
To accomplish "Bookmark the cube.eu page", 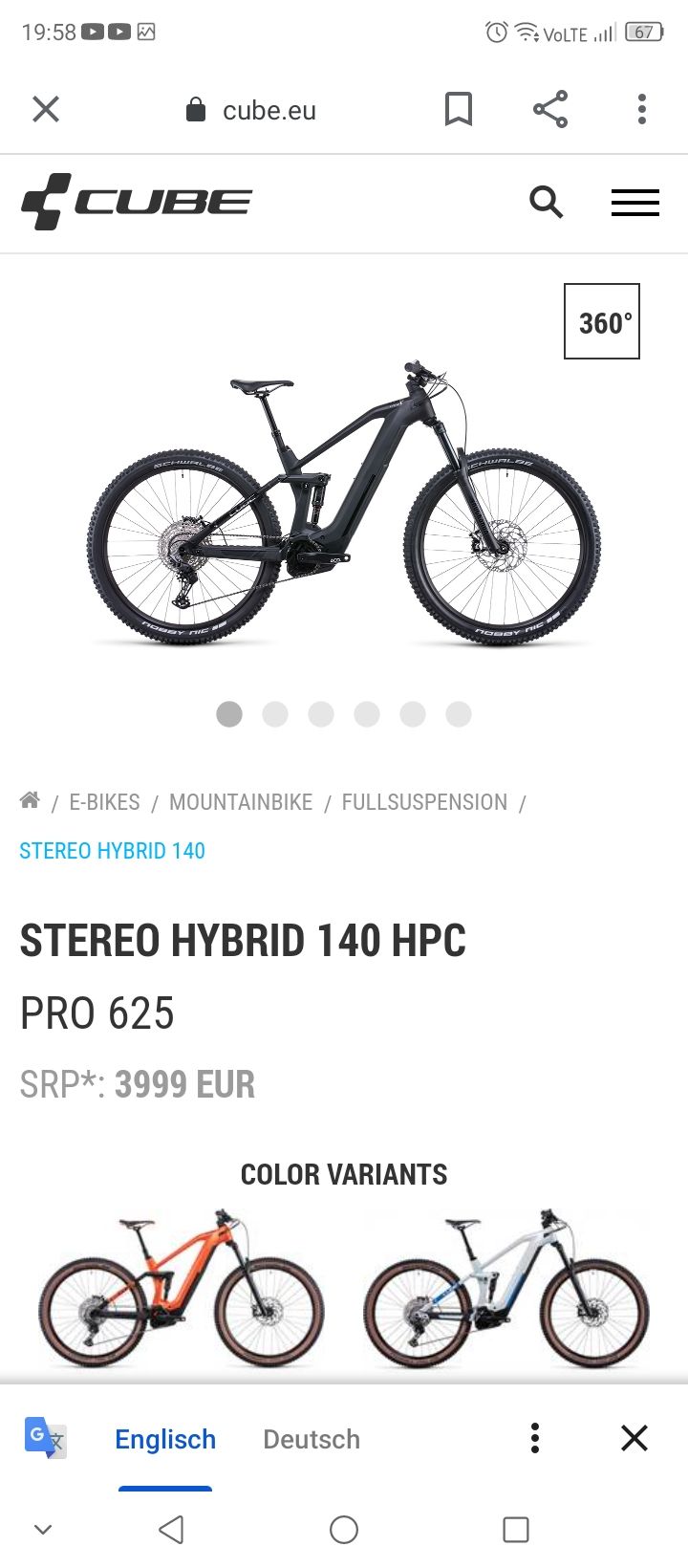I will [x=459, y=109].
